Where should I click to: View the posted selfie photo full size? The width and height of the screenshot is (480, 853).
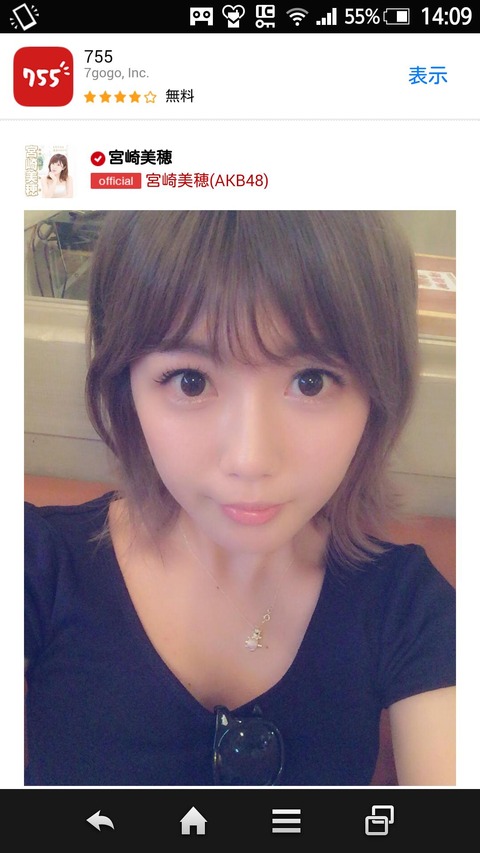(x=240, y=498)
